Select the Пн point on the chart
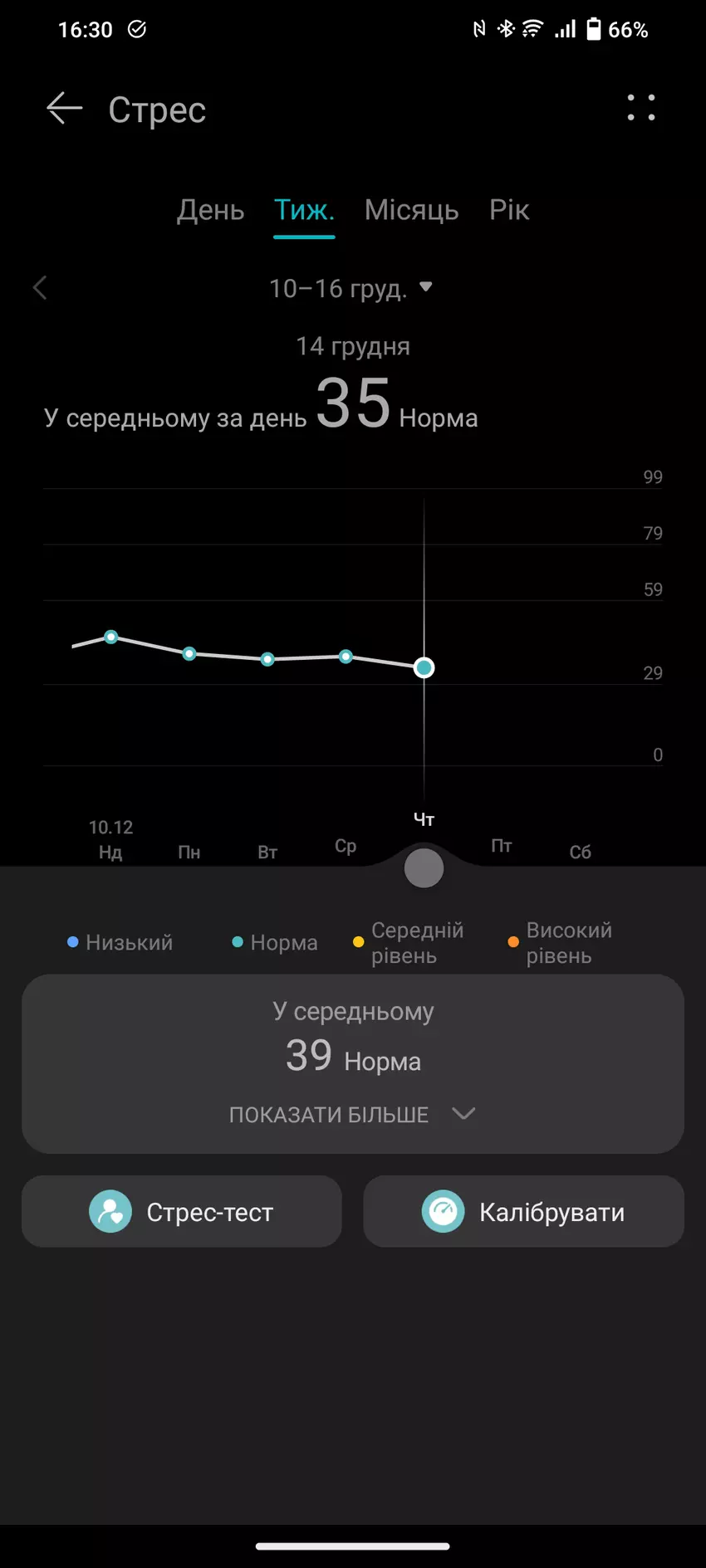 click(189, 654)
